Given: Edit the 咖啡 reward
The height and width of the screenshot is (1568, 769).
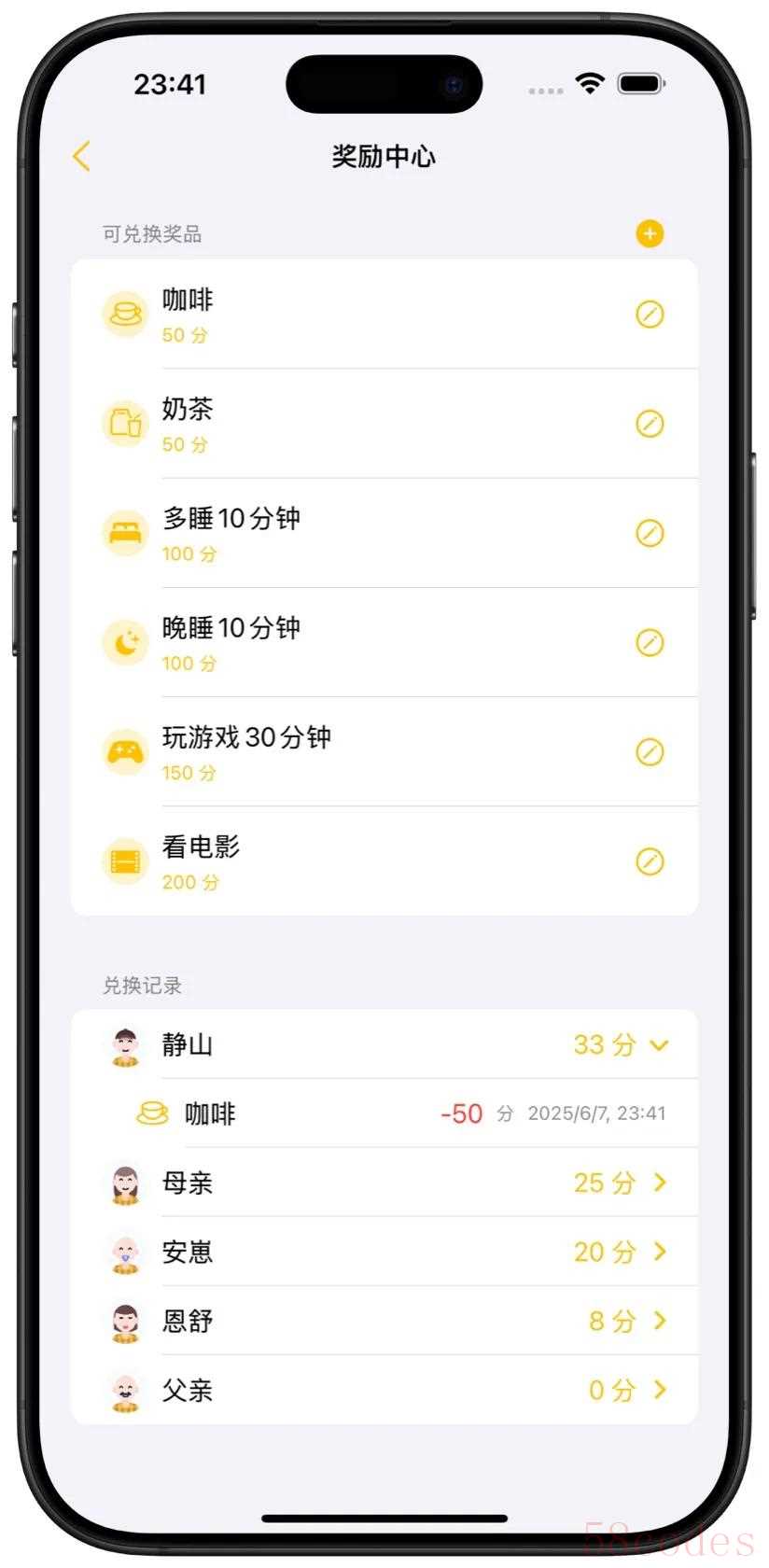Looking at the screenshot, I should 650,315.
